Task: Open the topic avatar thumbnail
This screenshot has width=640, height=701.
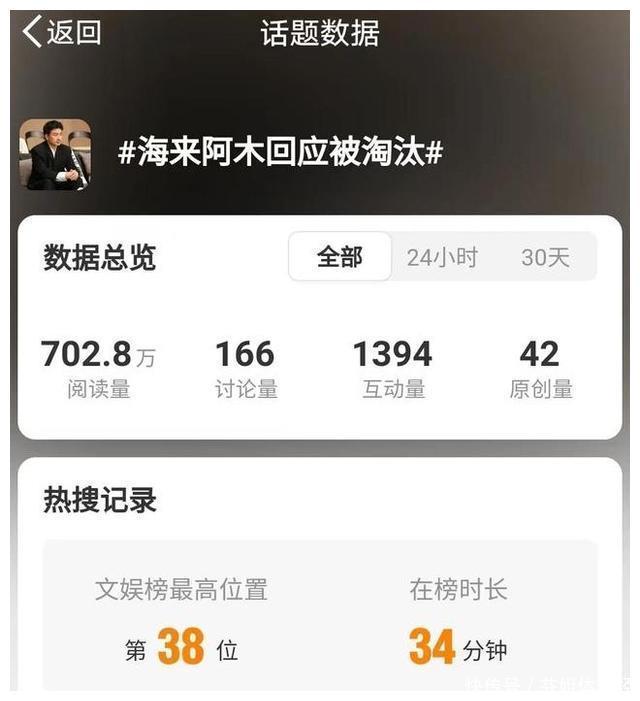Action: tap(55, 154)
